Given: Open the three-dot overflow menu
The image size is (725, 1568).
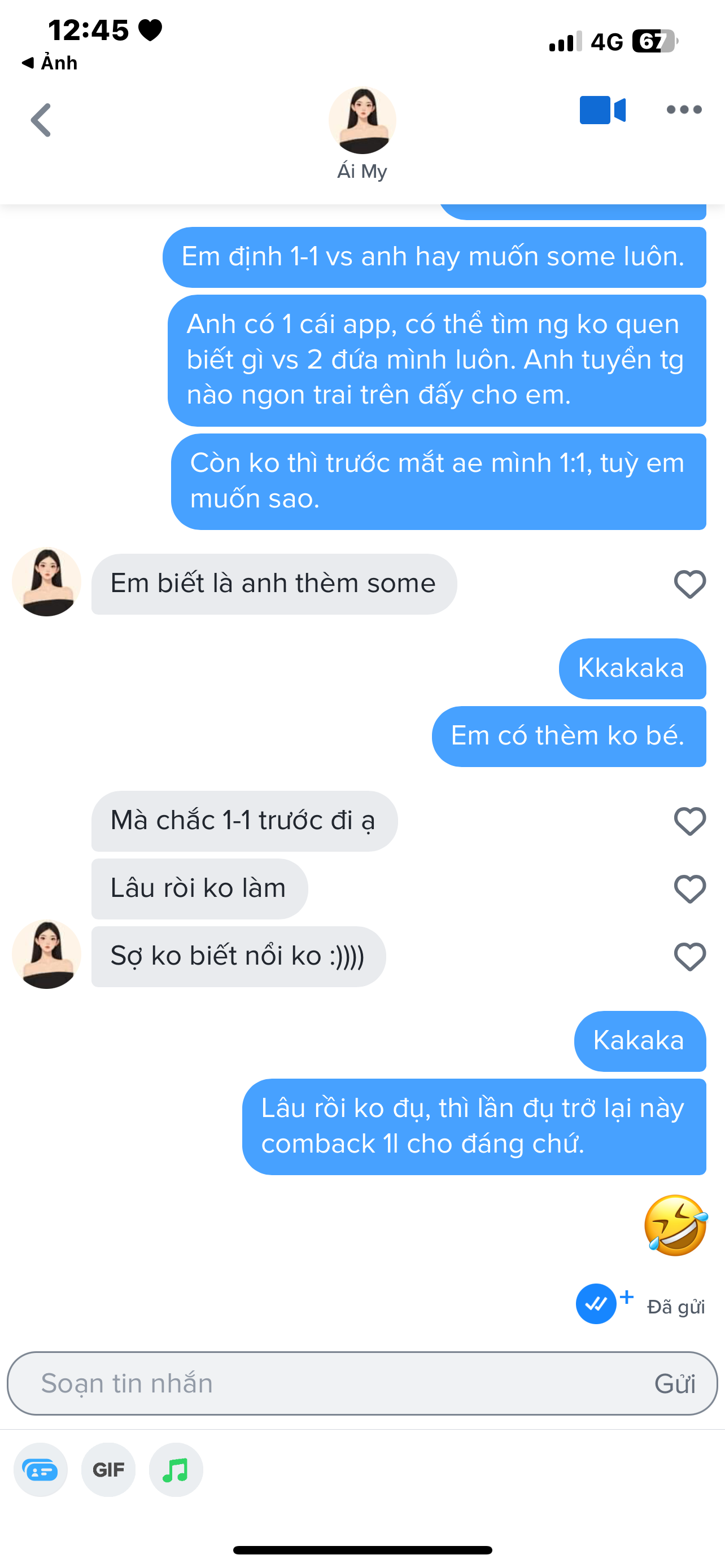Looking at the screenshot, I should [x=684, y=110].
